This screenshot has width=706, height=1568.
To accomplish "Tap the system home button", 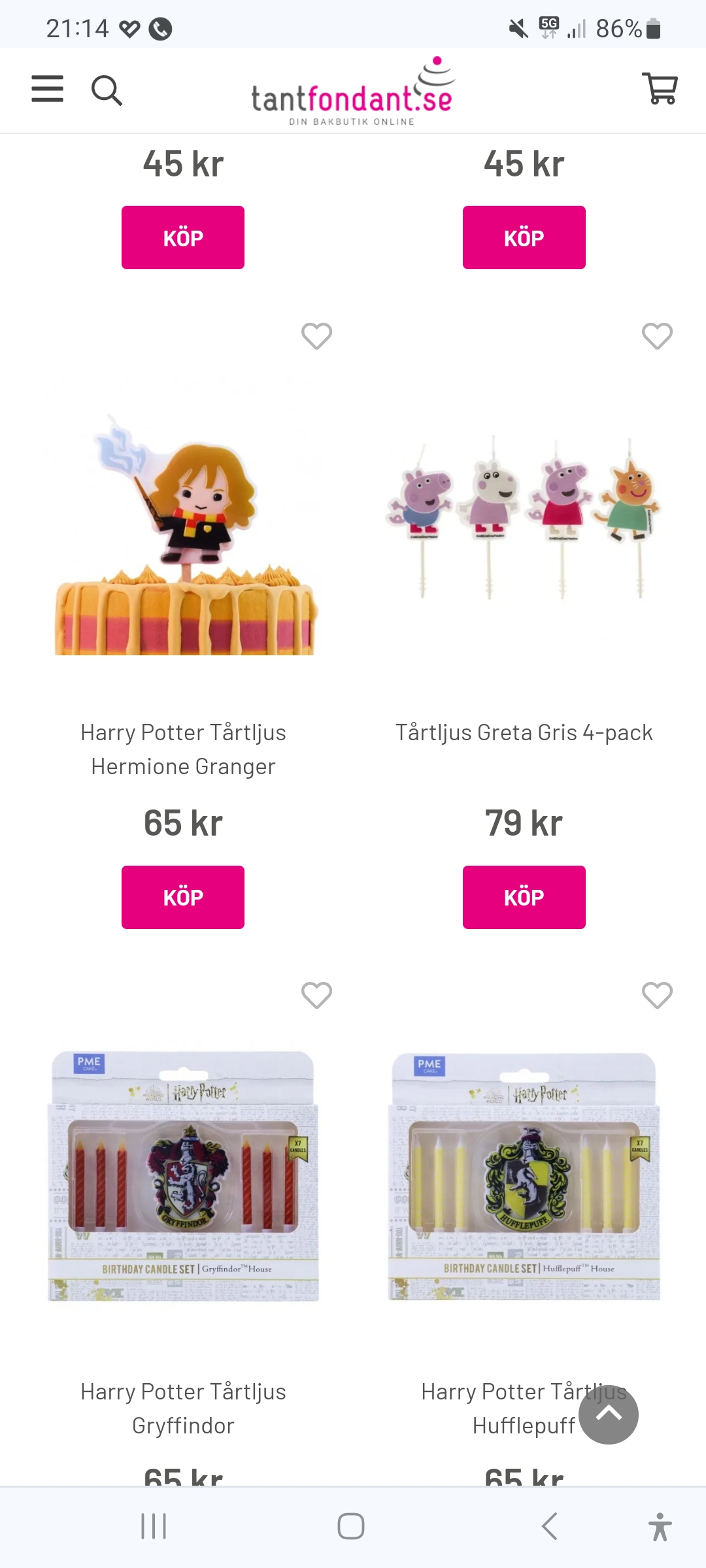I will pyautogui.click(x=351, y=1526).
